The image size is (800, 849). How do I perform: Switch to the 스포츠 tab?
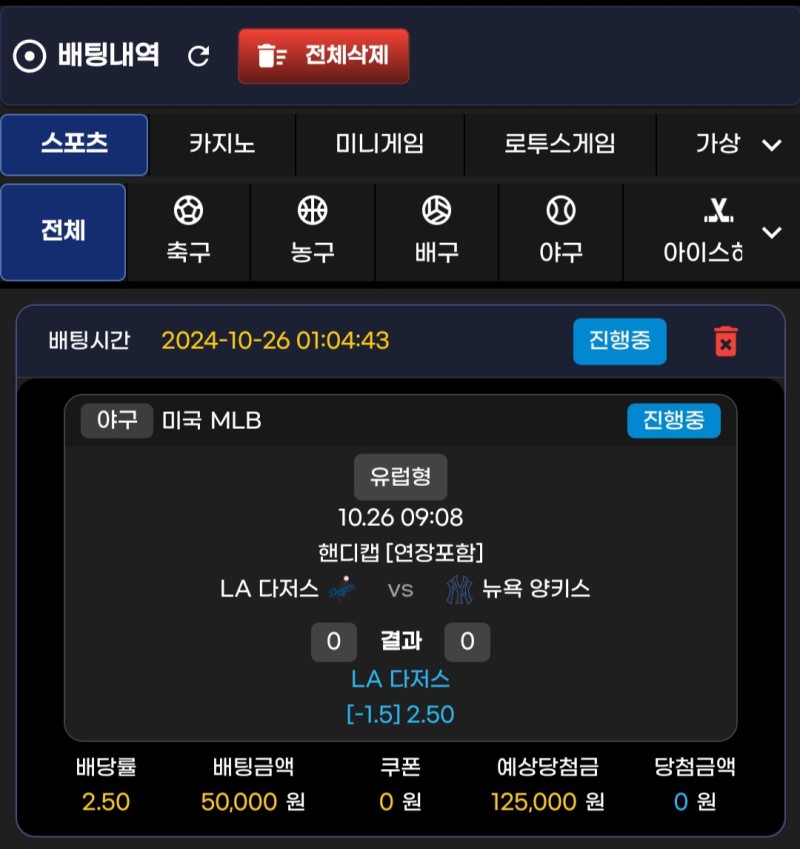(74, 144)
